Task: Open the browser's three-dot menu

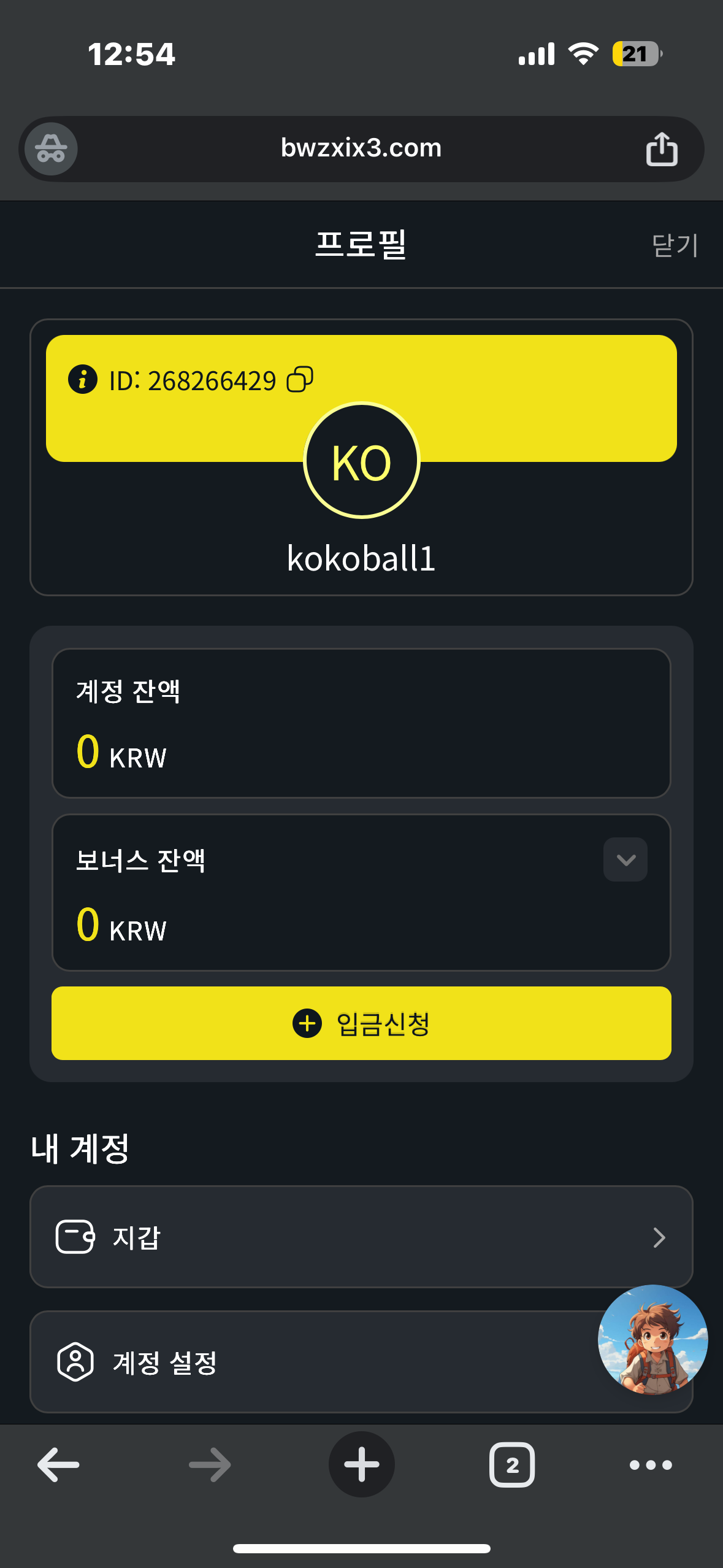Action: (651, 1465)
